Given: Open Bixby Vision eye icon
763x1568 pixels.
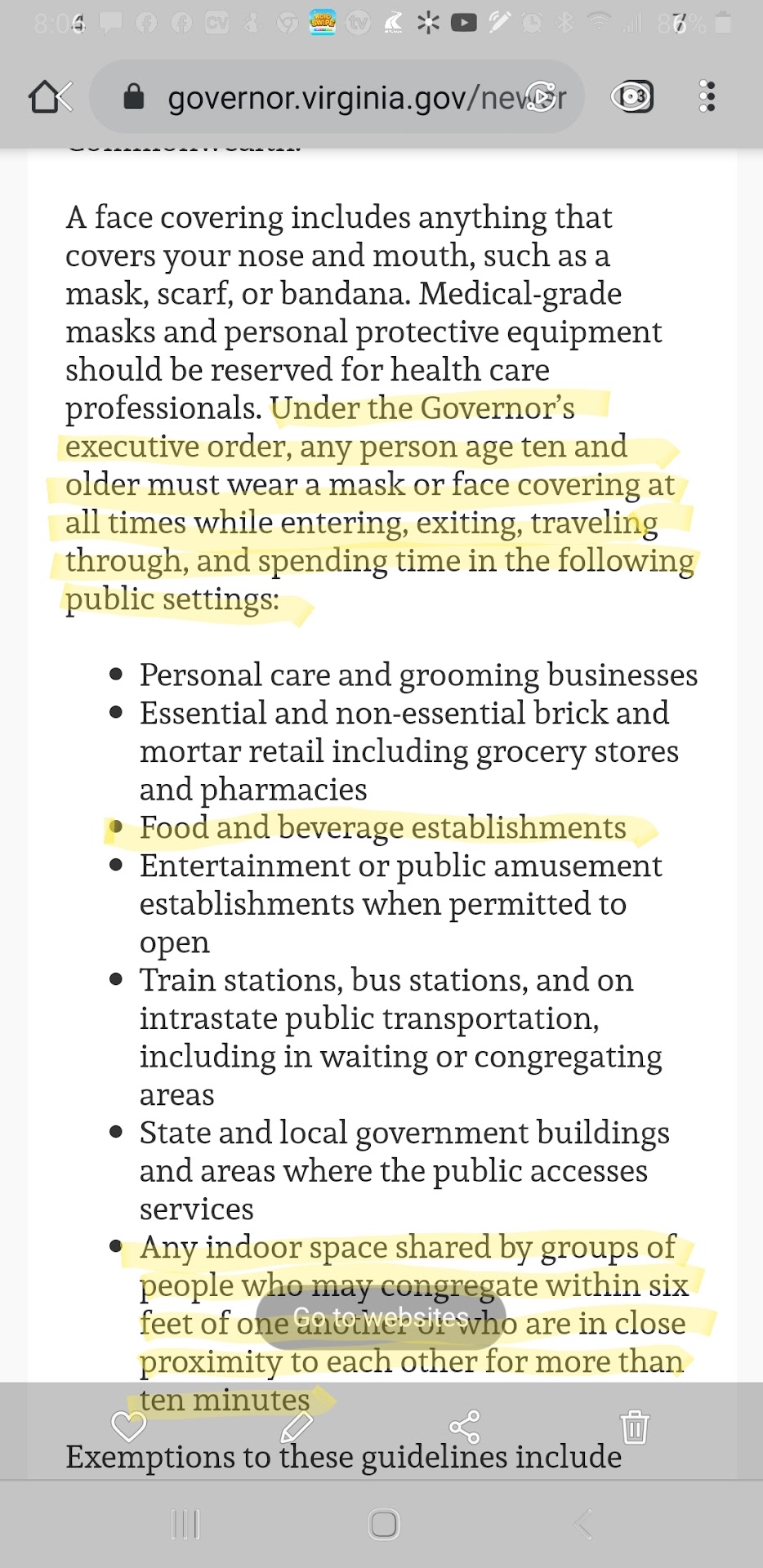Looking at the screenshot, I should coord(631,96).
